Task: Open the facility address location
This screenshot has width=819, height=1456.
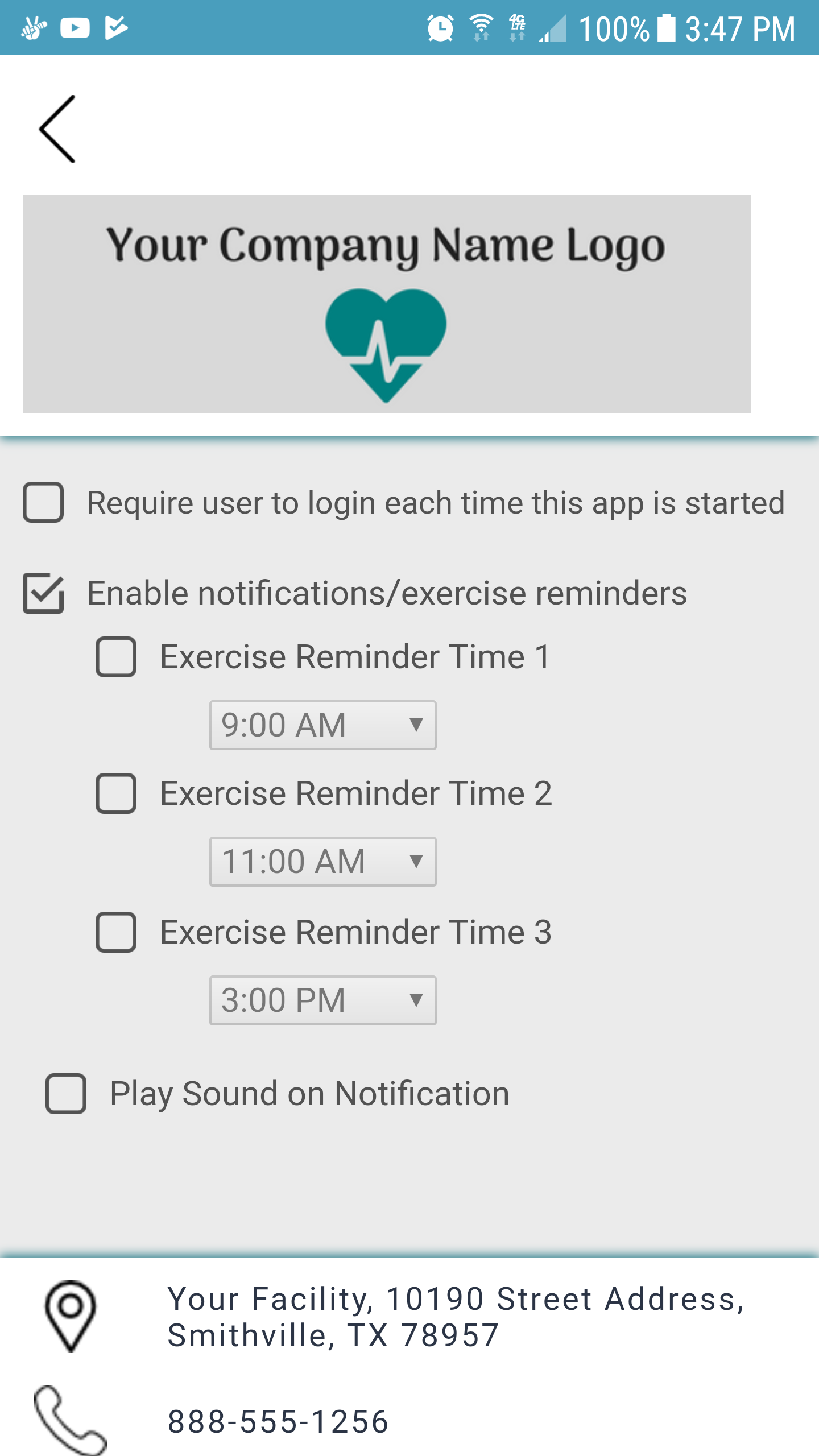Action: [x=456, y=1317]
